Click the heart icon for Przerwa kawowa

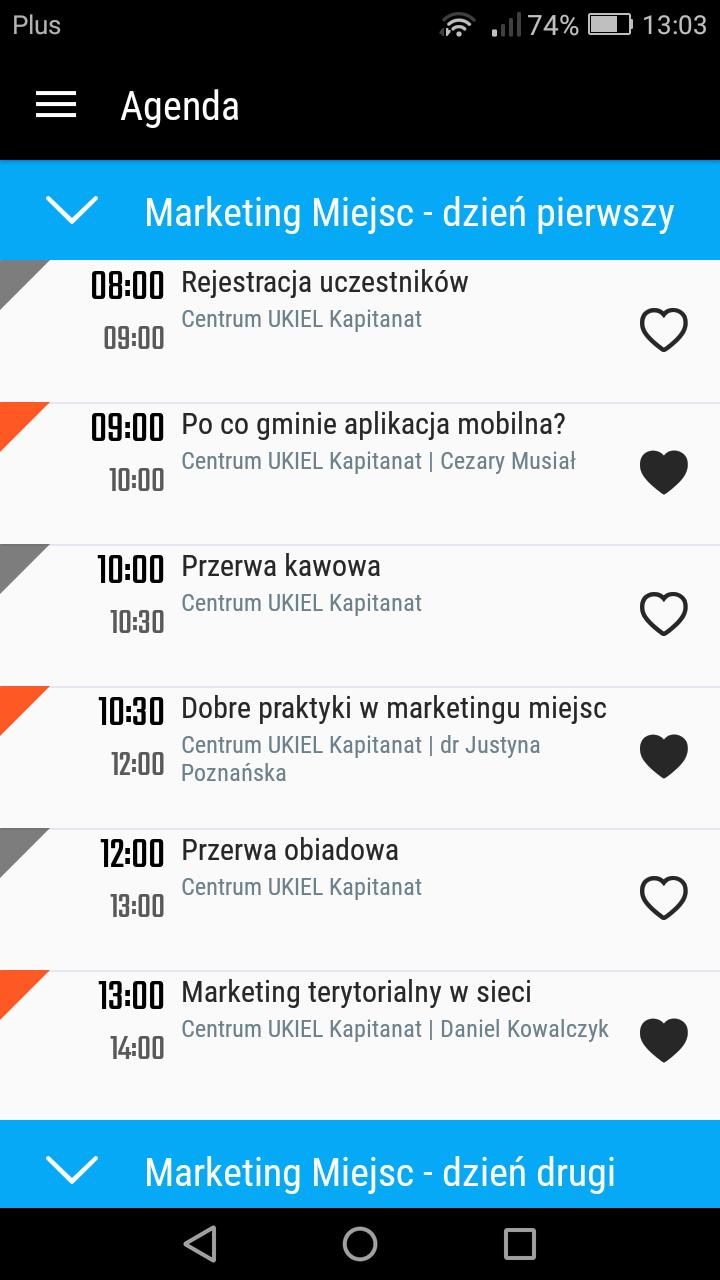coord(664,613)
